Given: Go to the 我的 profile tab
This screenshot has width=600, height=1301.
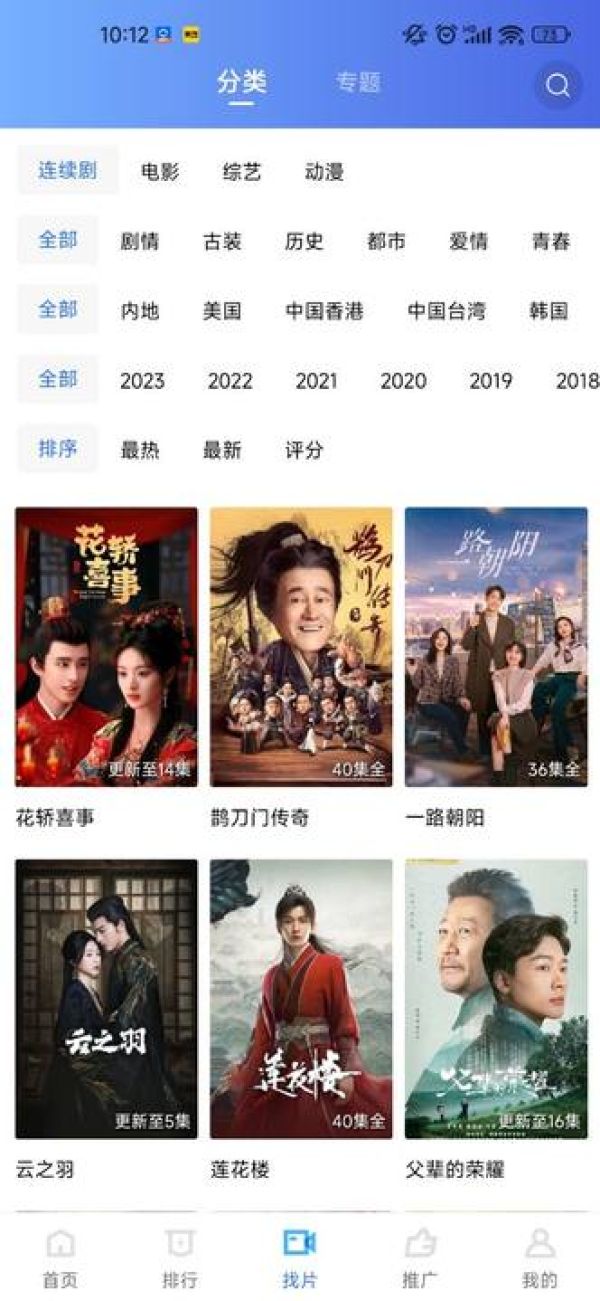Looking at the screenshot, I should [539, 1259].
